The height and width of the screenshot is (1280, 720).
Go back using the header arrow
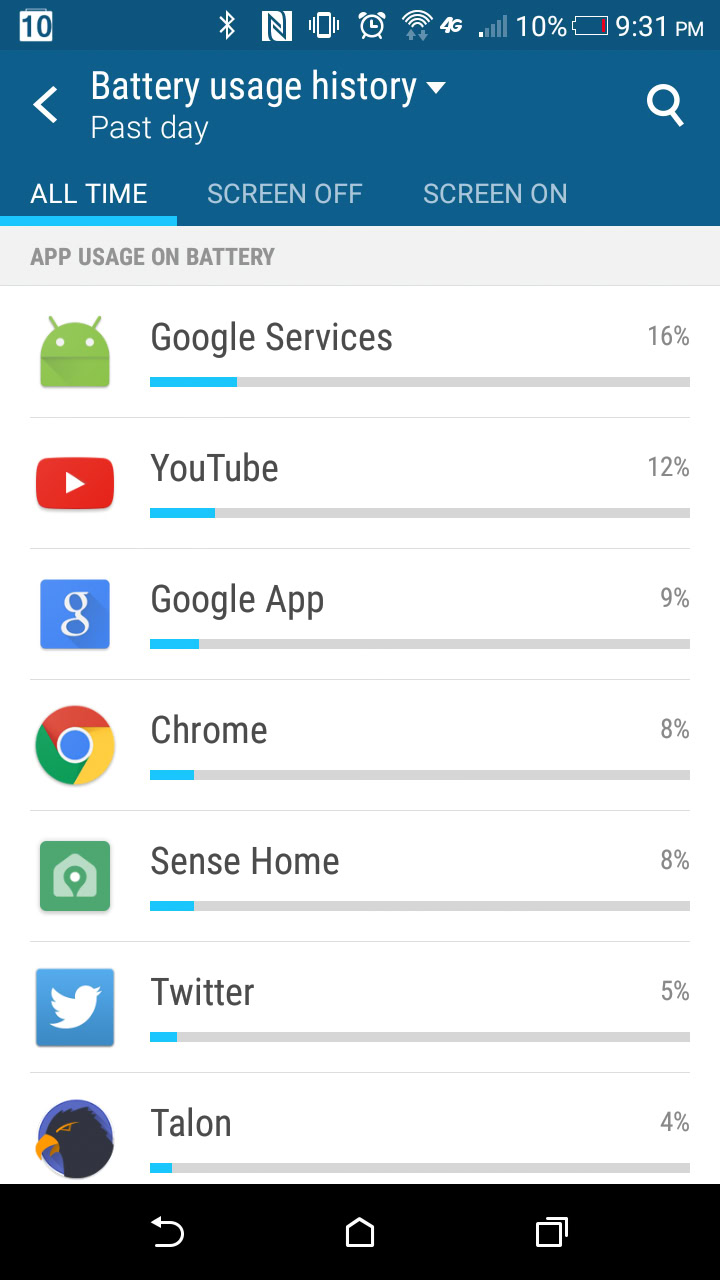tap(45, 104)
